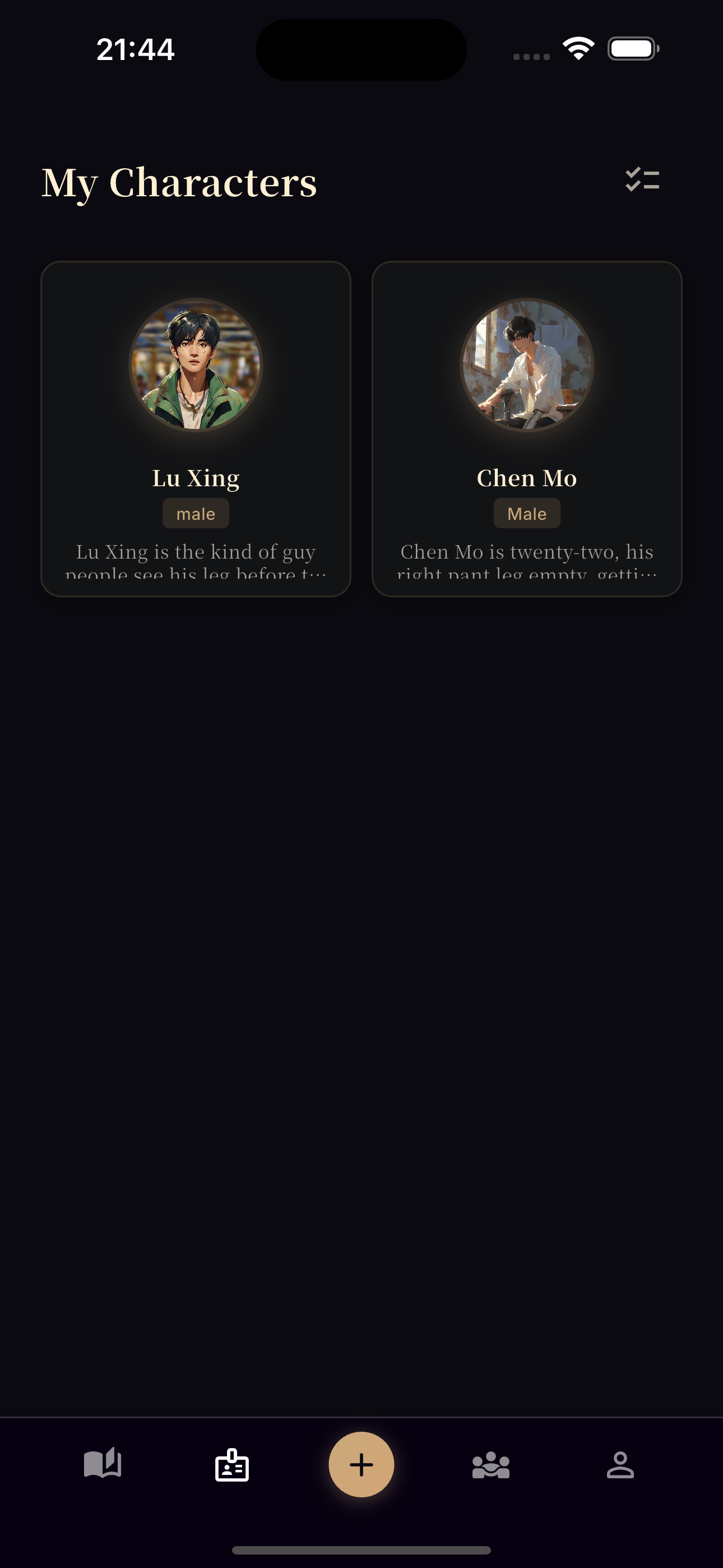
Task: Open the Chen Mo character card
Action: (x=526, y=428)
